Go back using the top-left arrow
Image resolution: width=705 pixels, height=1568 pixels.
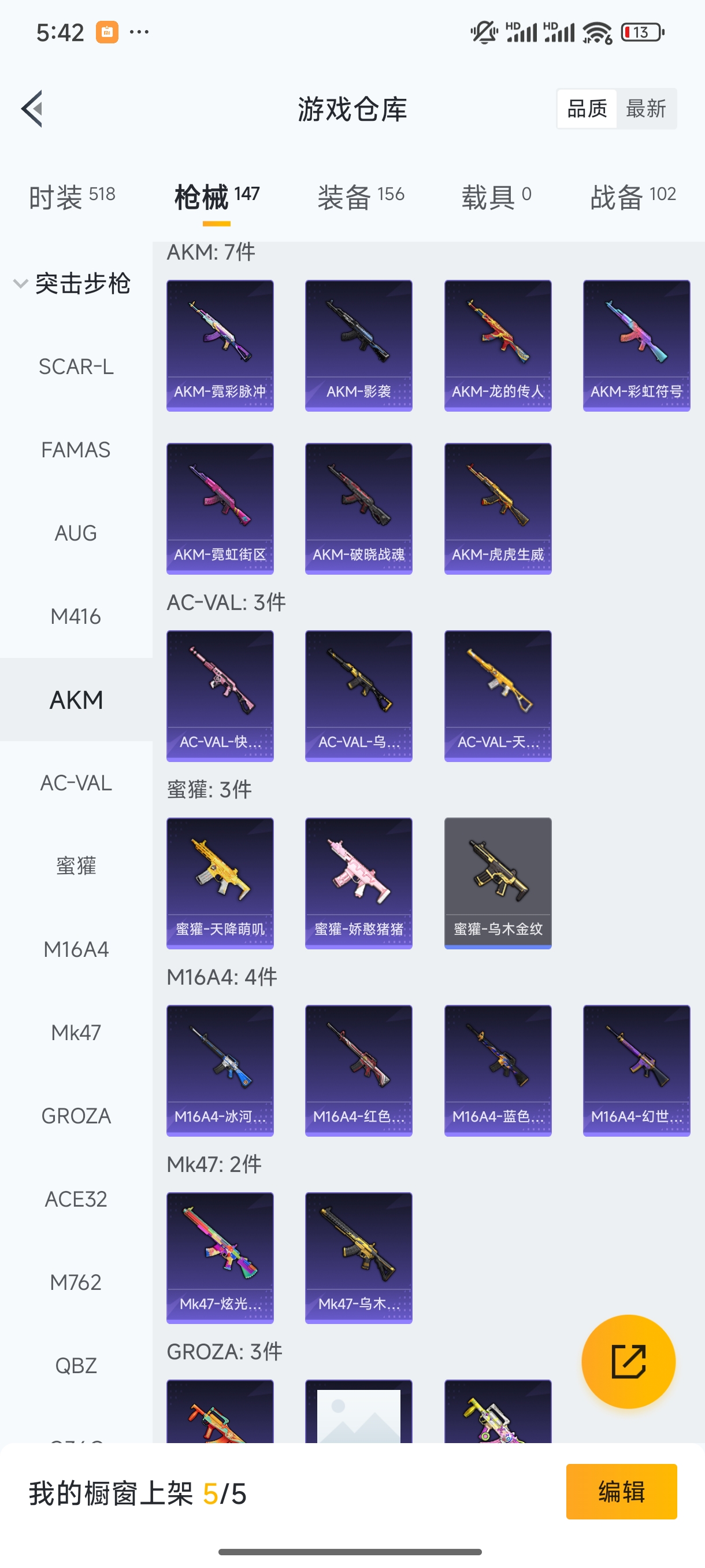[x=32, y=109]
